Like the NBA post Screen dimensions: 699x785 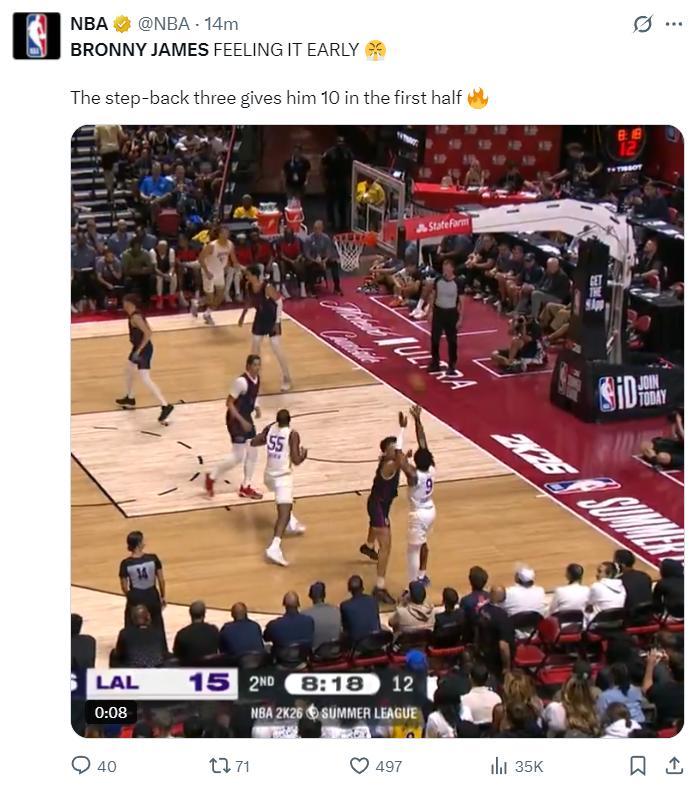[x=359, y=765]
